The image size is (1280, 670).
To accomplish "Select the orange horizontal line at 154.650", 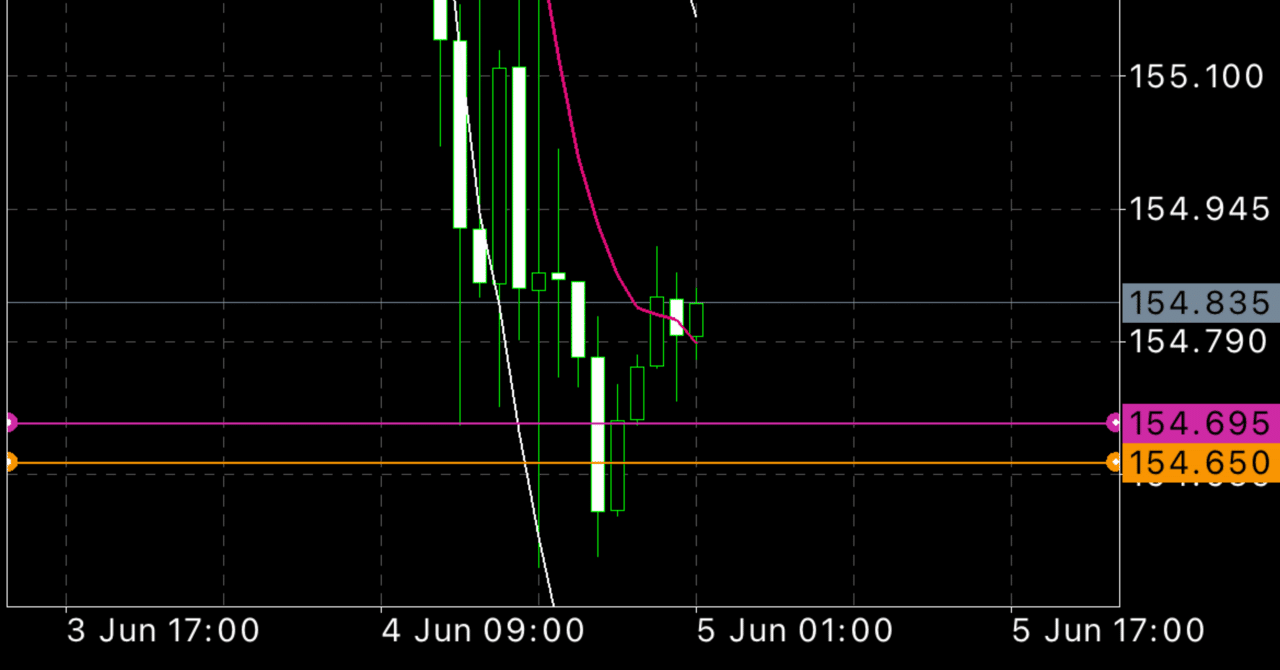I will tap(850, 463).
